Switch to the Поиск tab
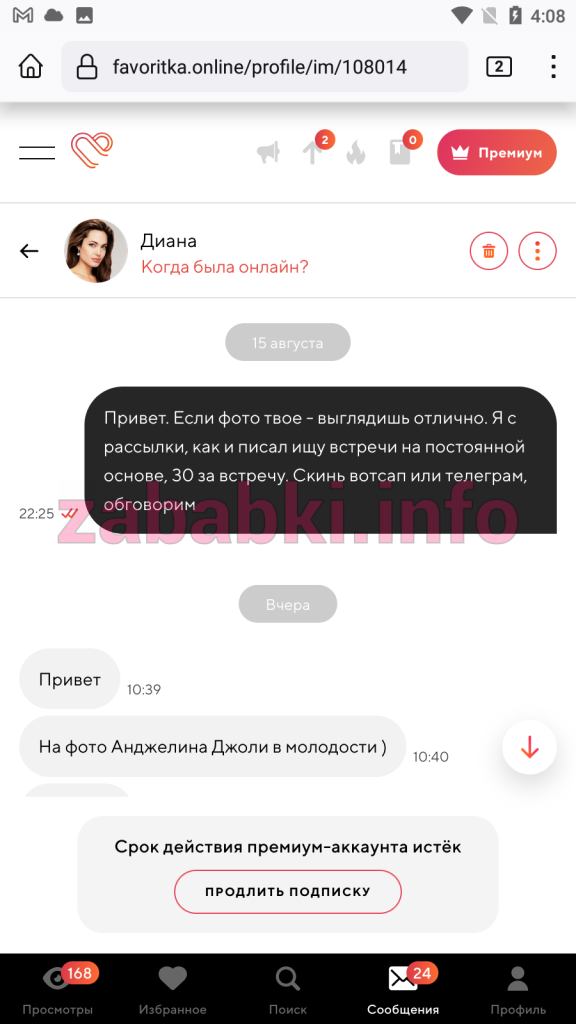 pos(288,990)
